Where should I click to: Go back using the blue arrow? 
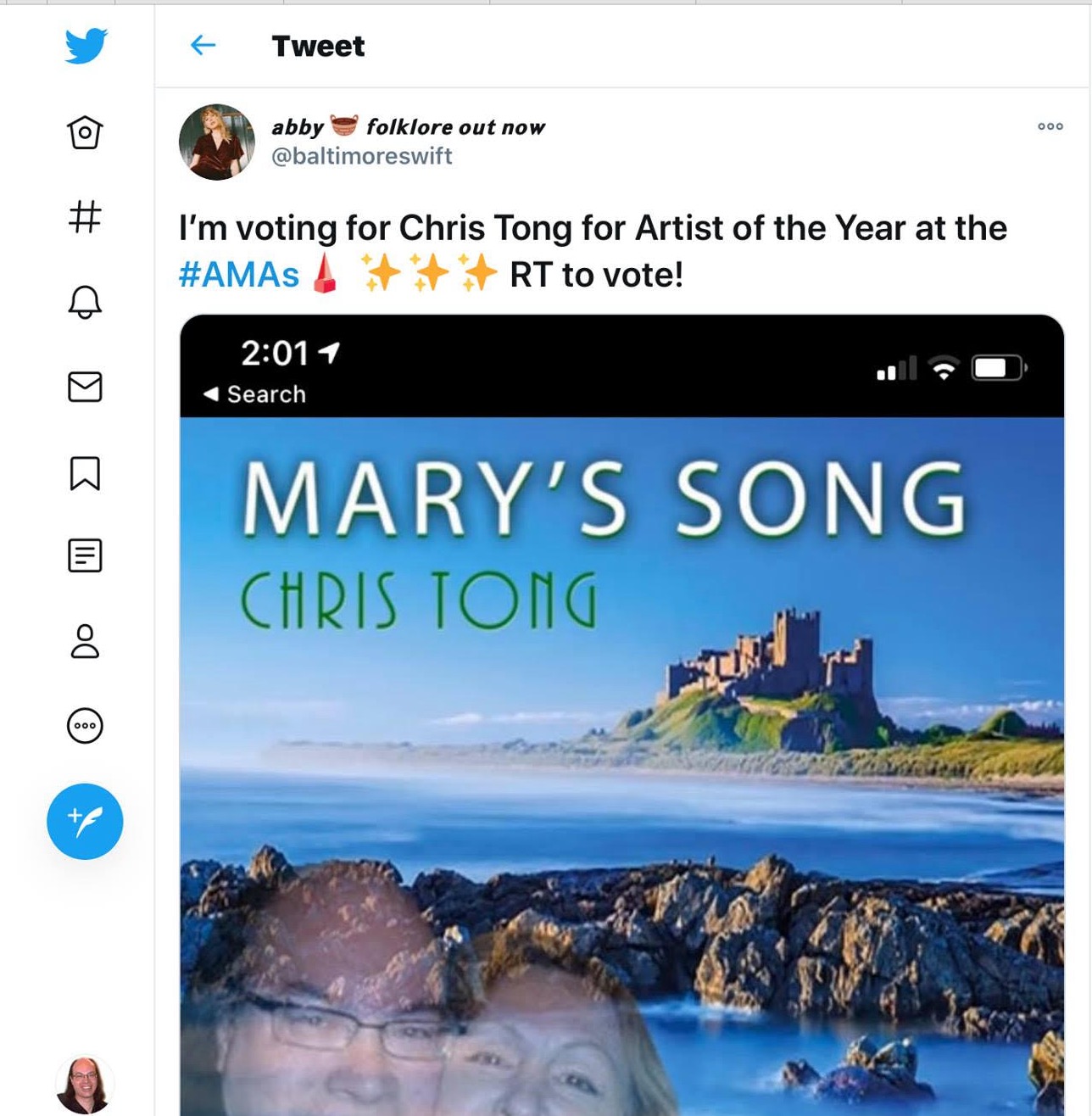[203, 45]
